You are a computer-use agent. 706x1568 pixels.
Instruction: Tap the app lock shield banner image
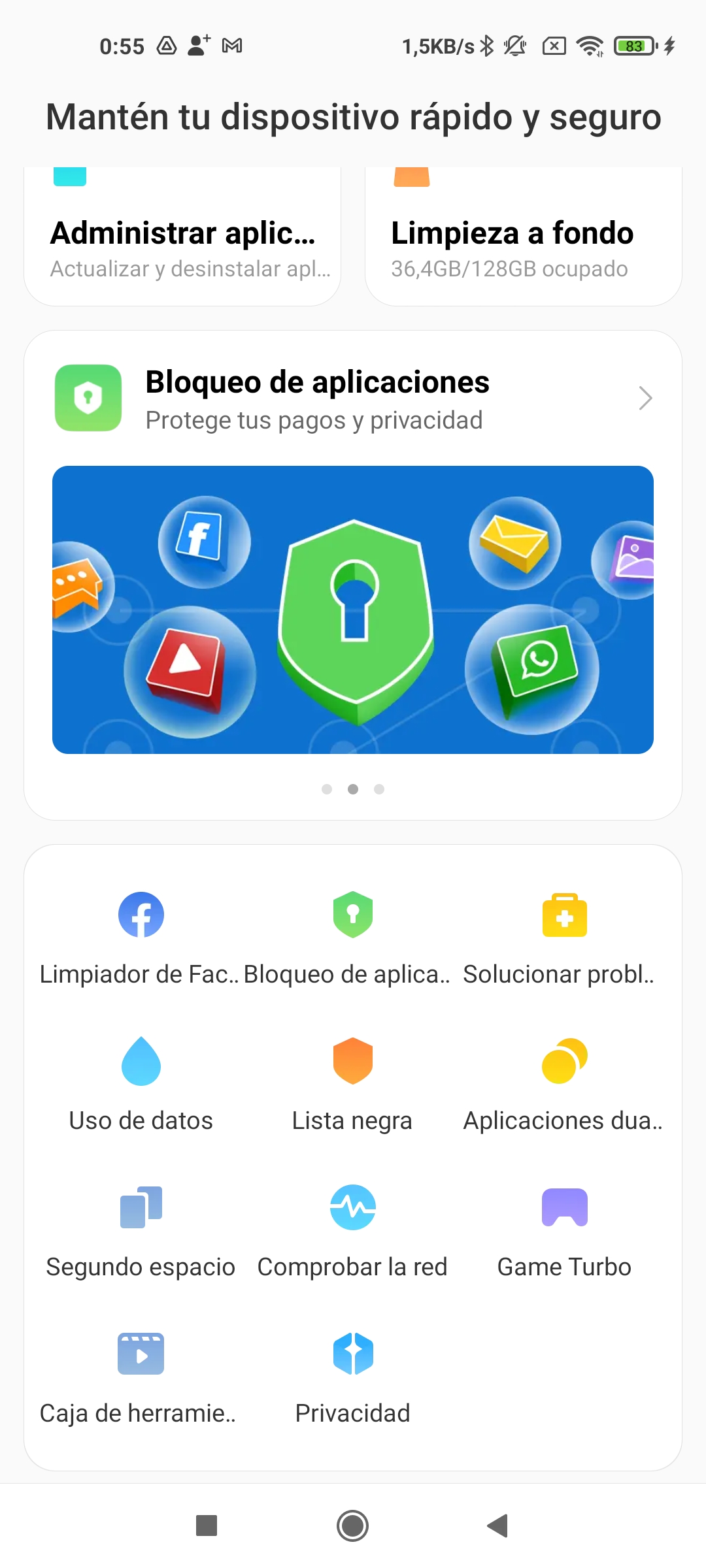[353, 610]
